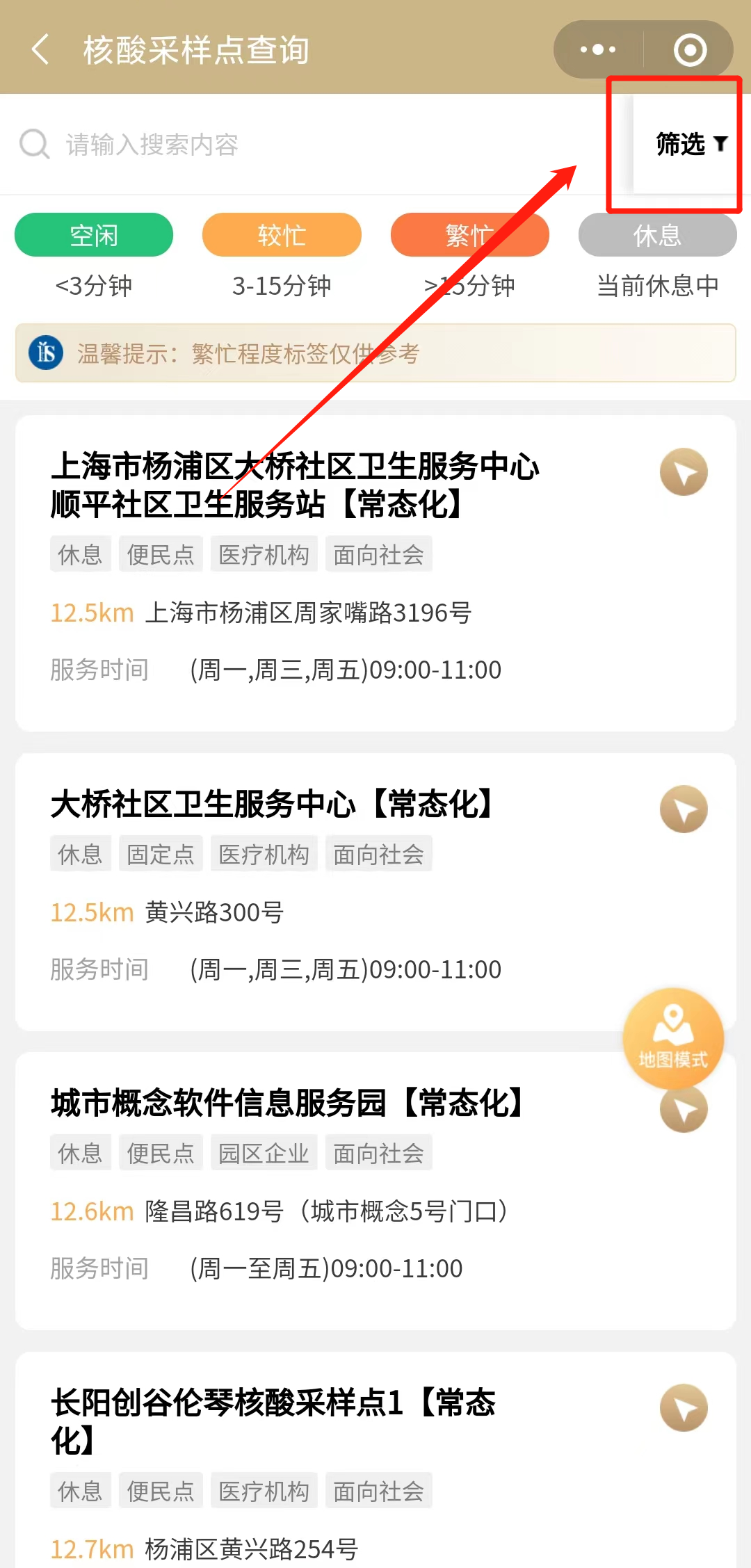Open 城市概念软件信息服务园 sampling site card

tap(286, 1104)
